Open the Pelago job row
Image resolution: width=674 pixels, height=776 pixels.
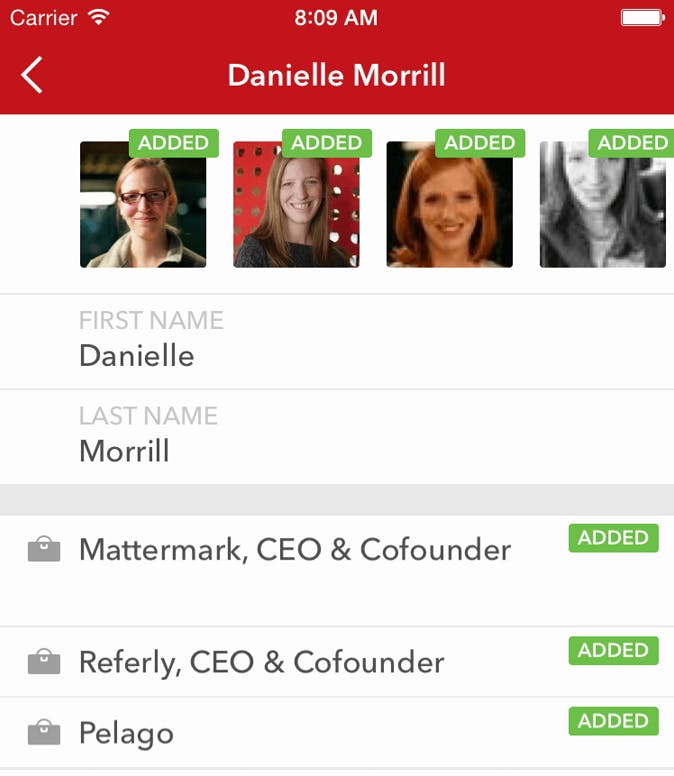click(126, 734)
